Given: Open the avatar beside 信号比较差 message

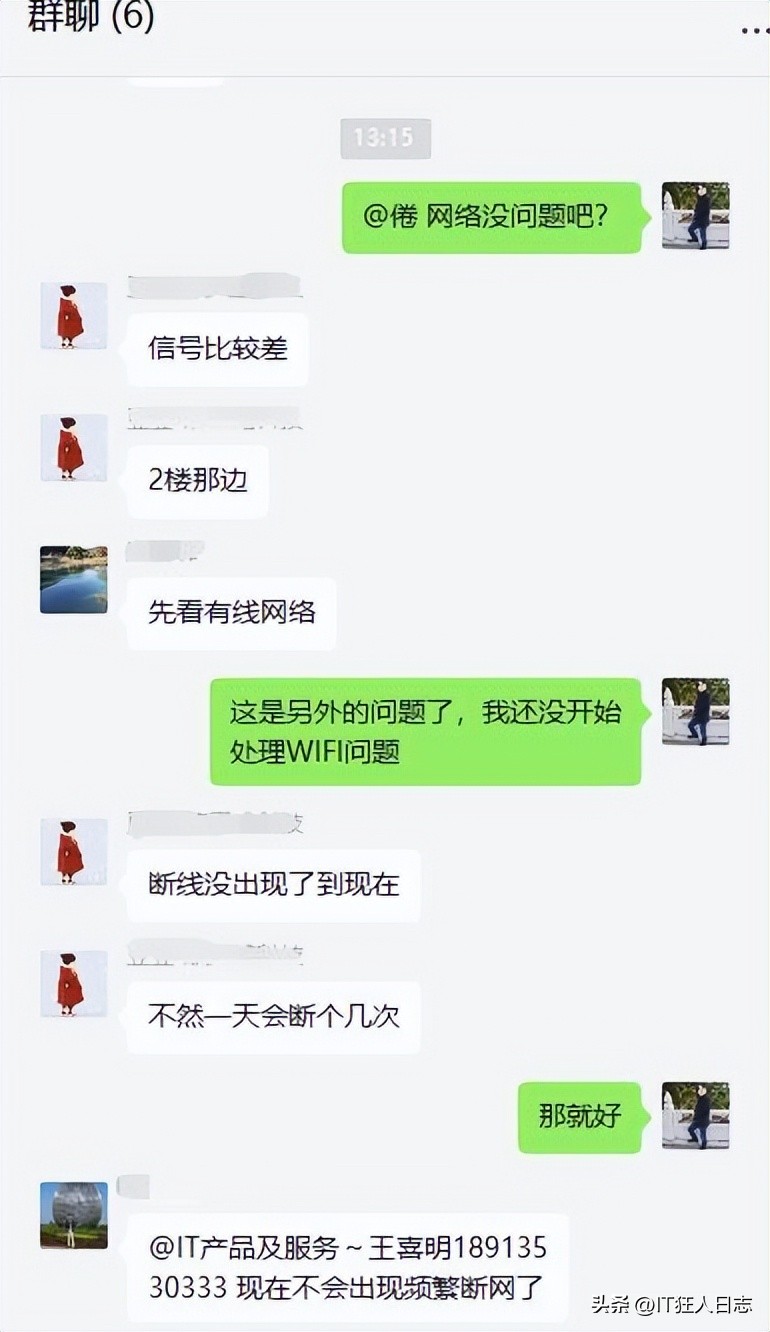Looking at the screenshot, I should tap(72, 316).
